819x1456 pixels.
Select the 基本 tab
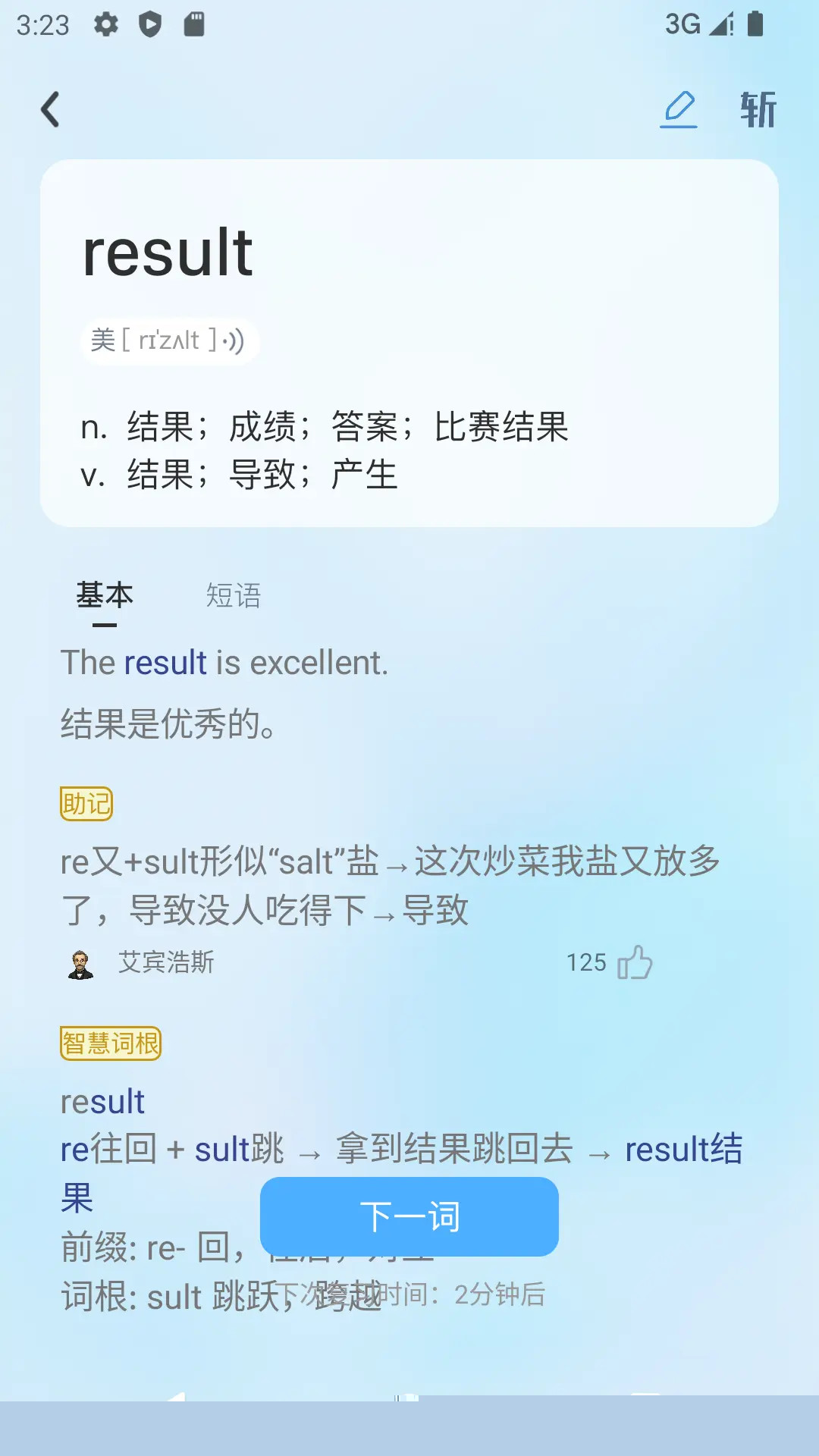[105, 595]
